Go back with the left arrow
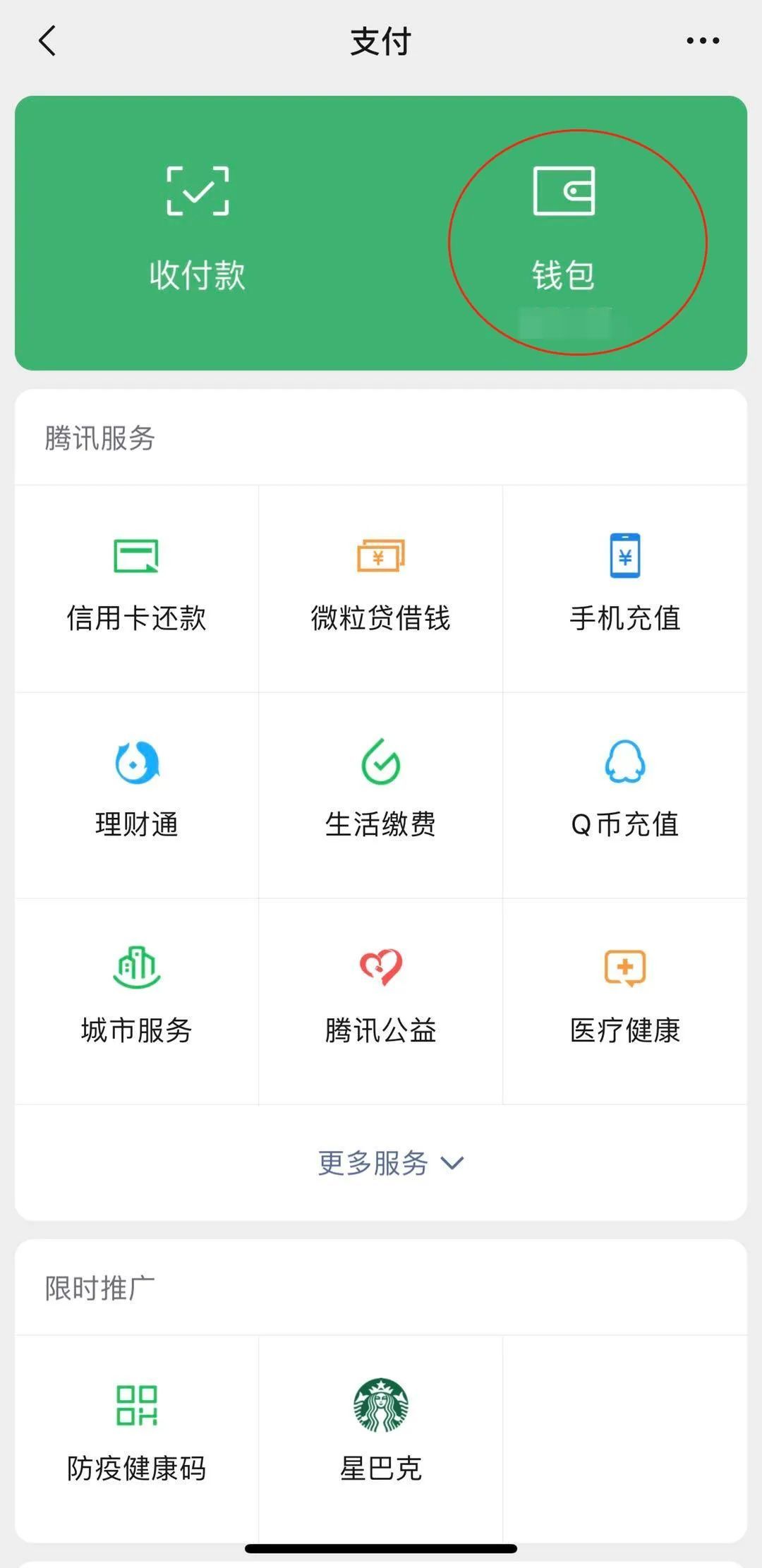Screen dimensions: 762x1568 tap(47, 42)
